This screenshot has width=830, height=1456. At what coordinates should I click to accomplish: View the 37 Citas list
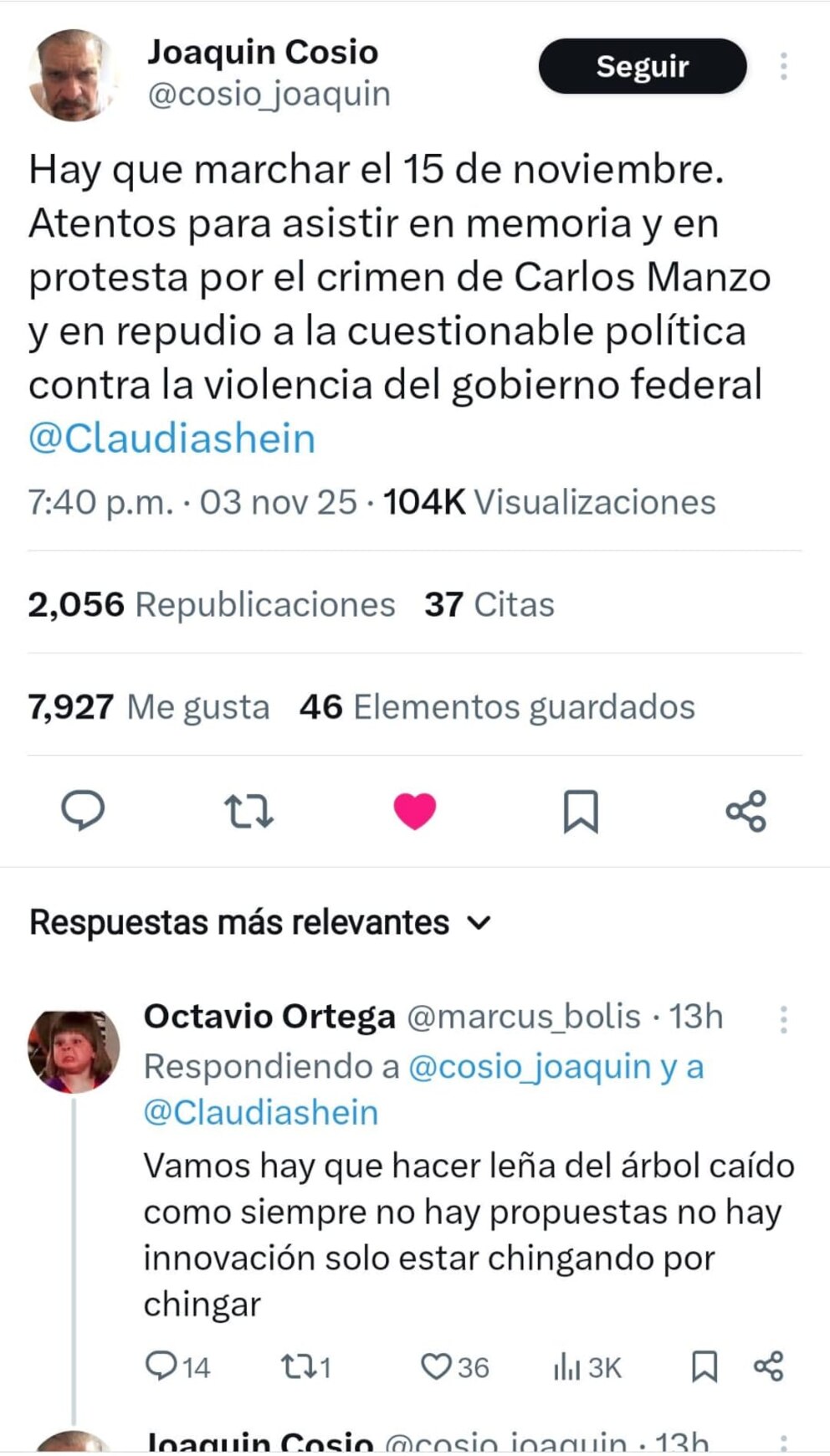(x=489, y=604)
